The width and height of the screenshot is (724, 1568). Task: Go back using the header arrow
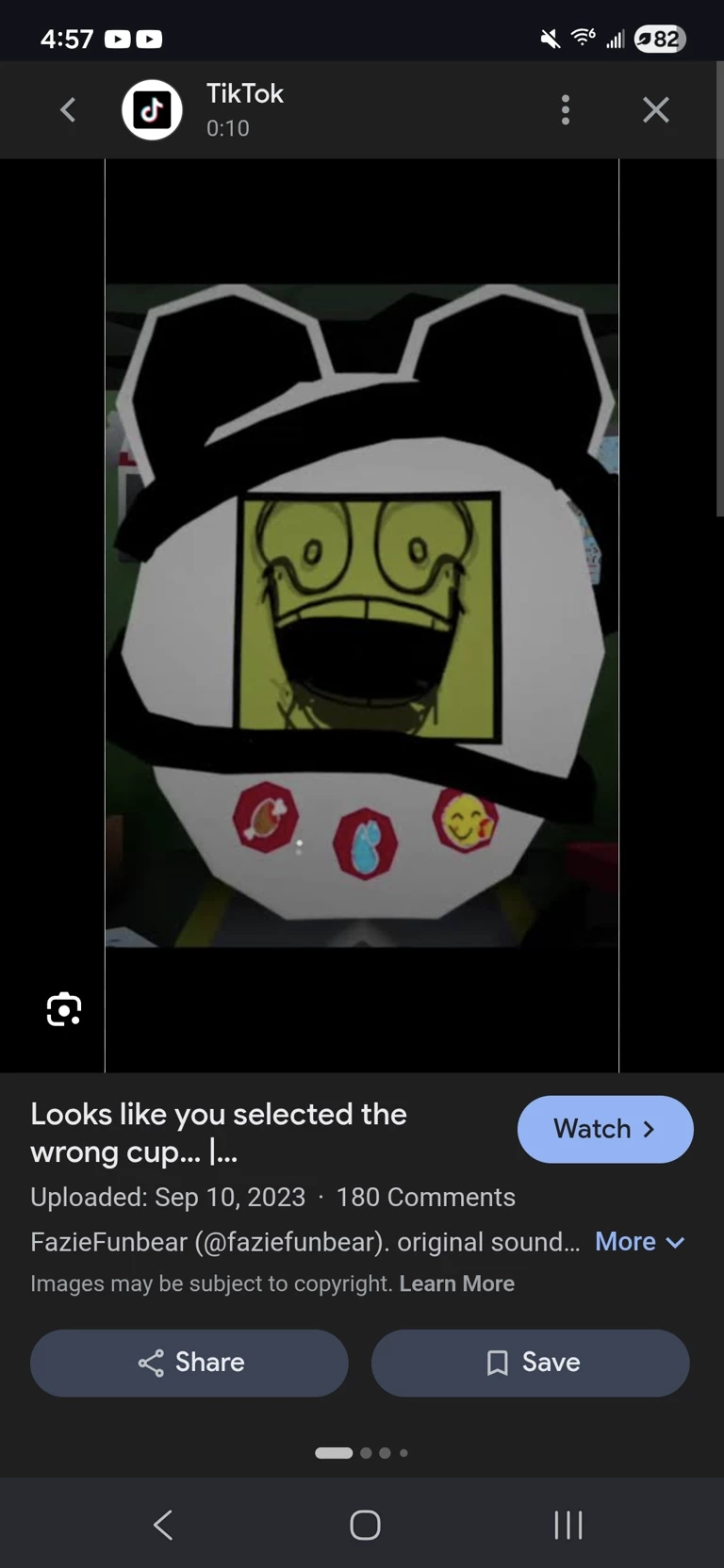(x=68, y=110)
